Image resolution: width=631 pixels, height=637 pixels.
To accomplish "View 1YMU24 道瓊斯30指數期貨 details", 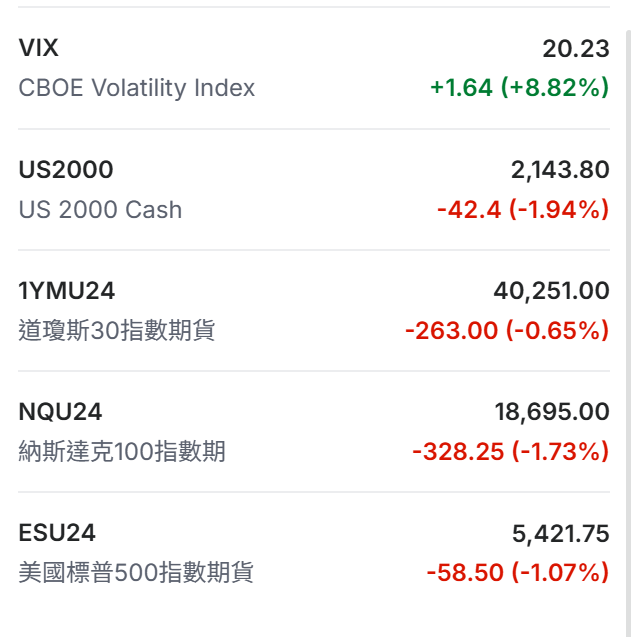I will [x=314, y=311].
